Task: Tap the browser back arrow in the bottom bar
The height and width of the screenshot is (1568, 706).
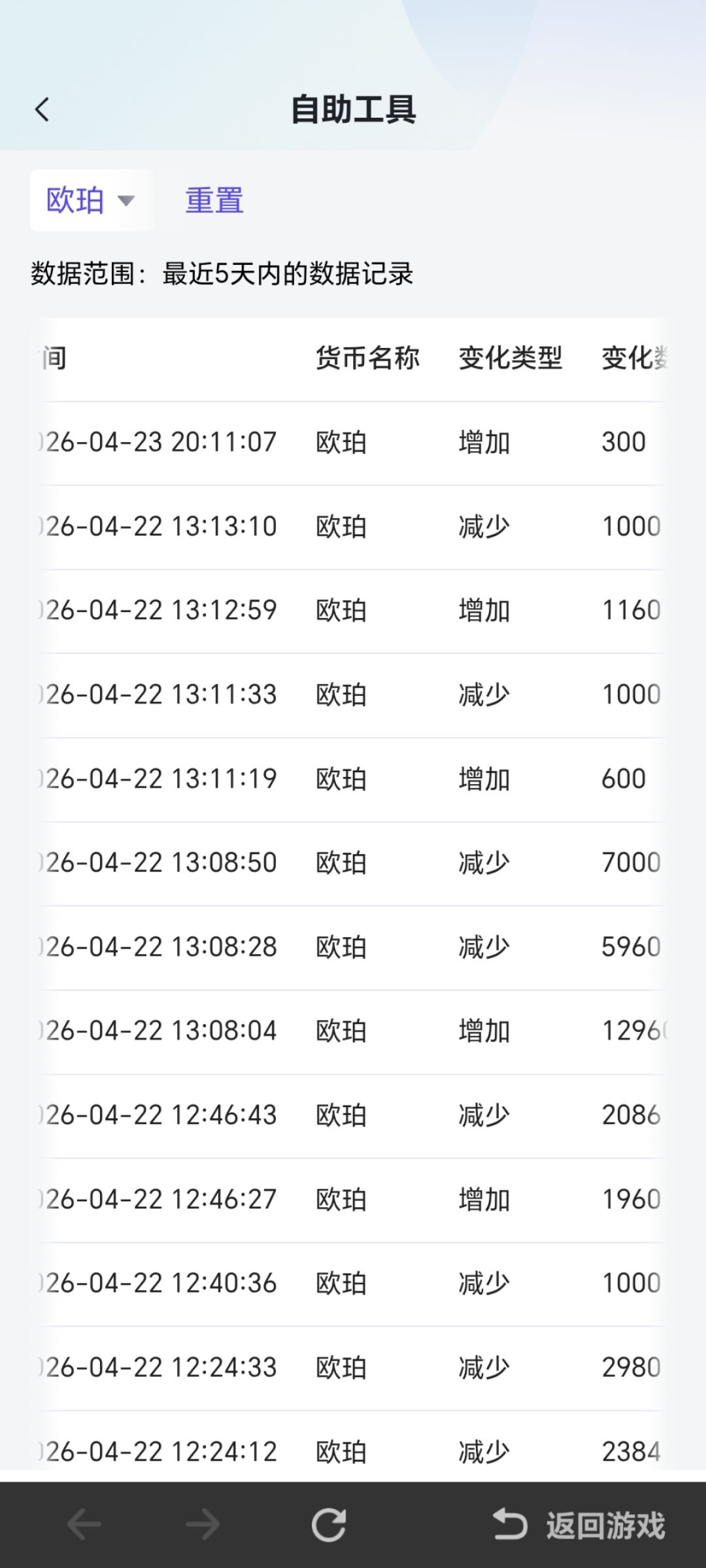Action: tap(84, 1525)
